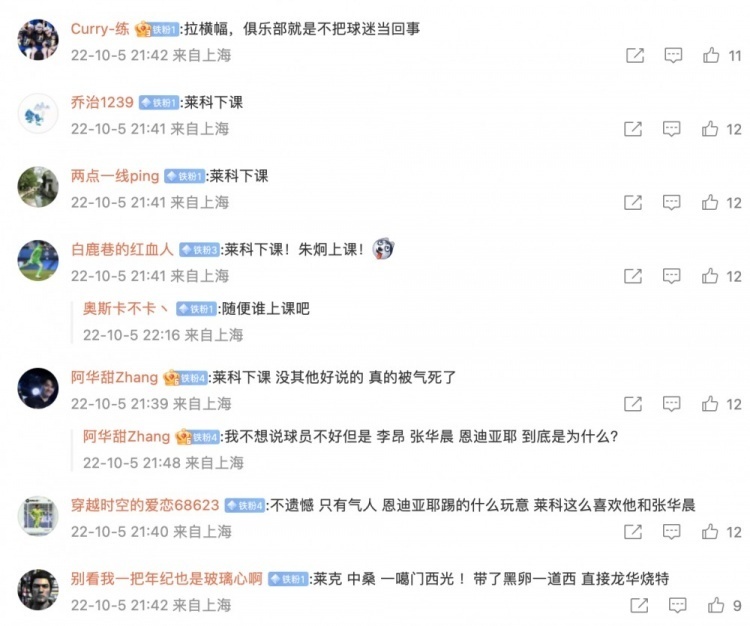This screenshot has height=626, width=750.
Task: Like the comment by 乔治1239
Action: [711, 129]
